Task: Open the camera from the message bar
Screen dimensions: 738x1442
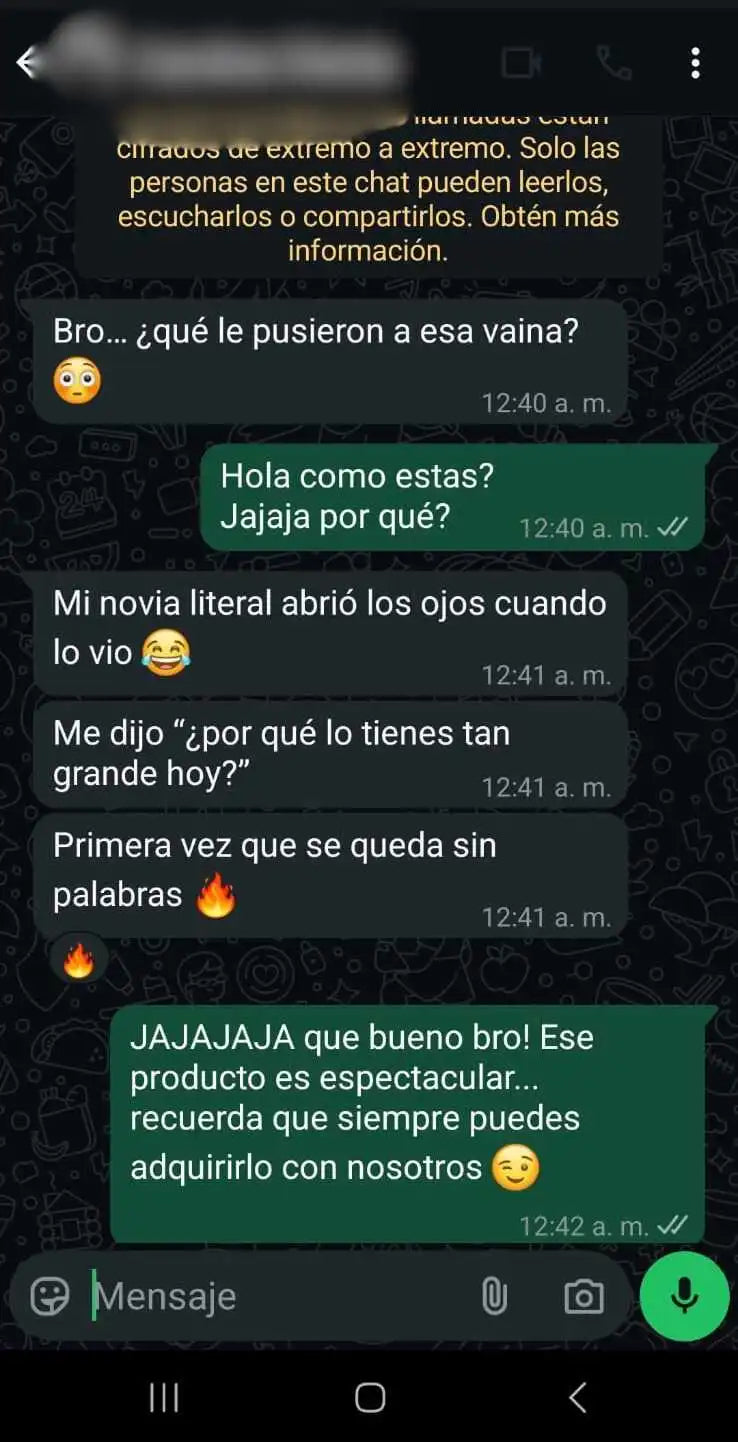Action: click(583, 1297)
